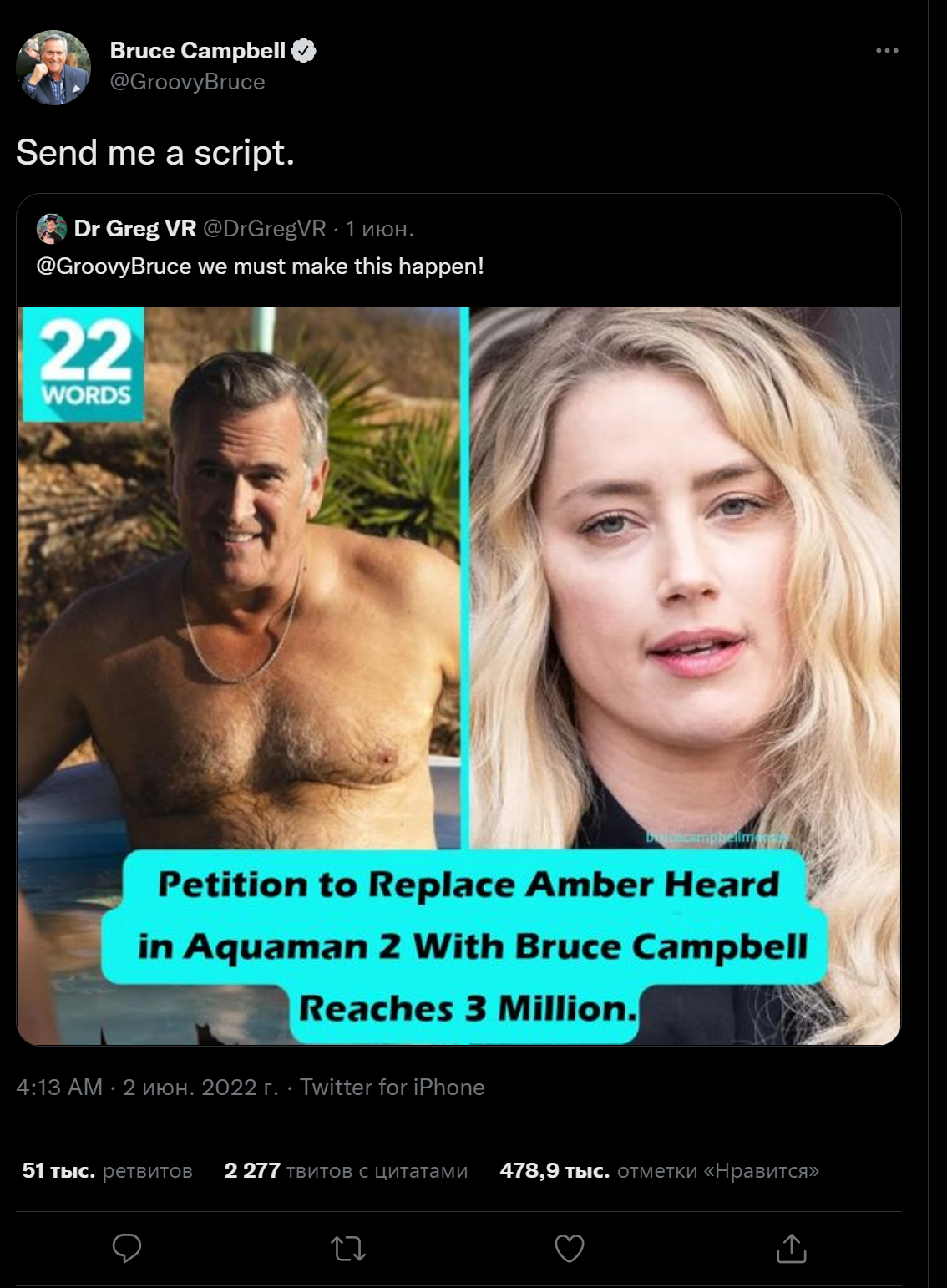This screenshot has width=947, height=1288.
Task: Open the tweet's overflow menu
Action: coord(886,51)
